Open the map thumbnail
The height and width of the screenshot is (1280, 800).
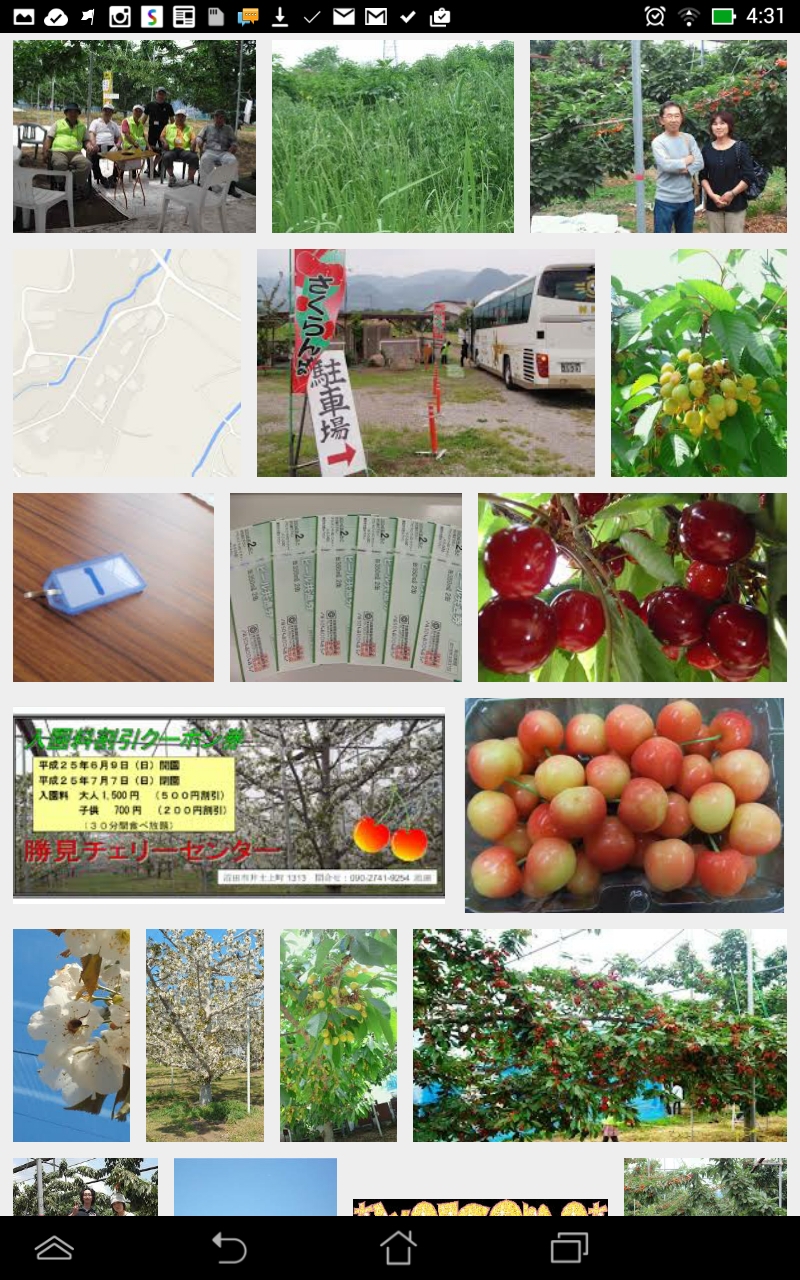pyautogui.click(x=127, y=362)
